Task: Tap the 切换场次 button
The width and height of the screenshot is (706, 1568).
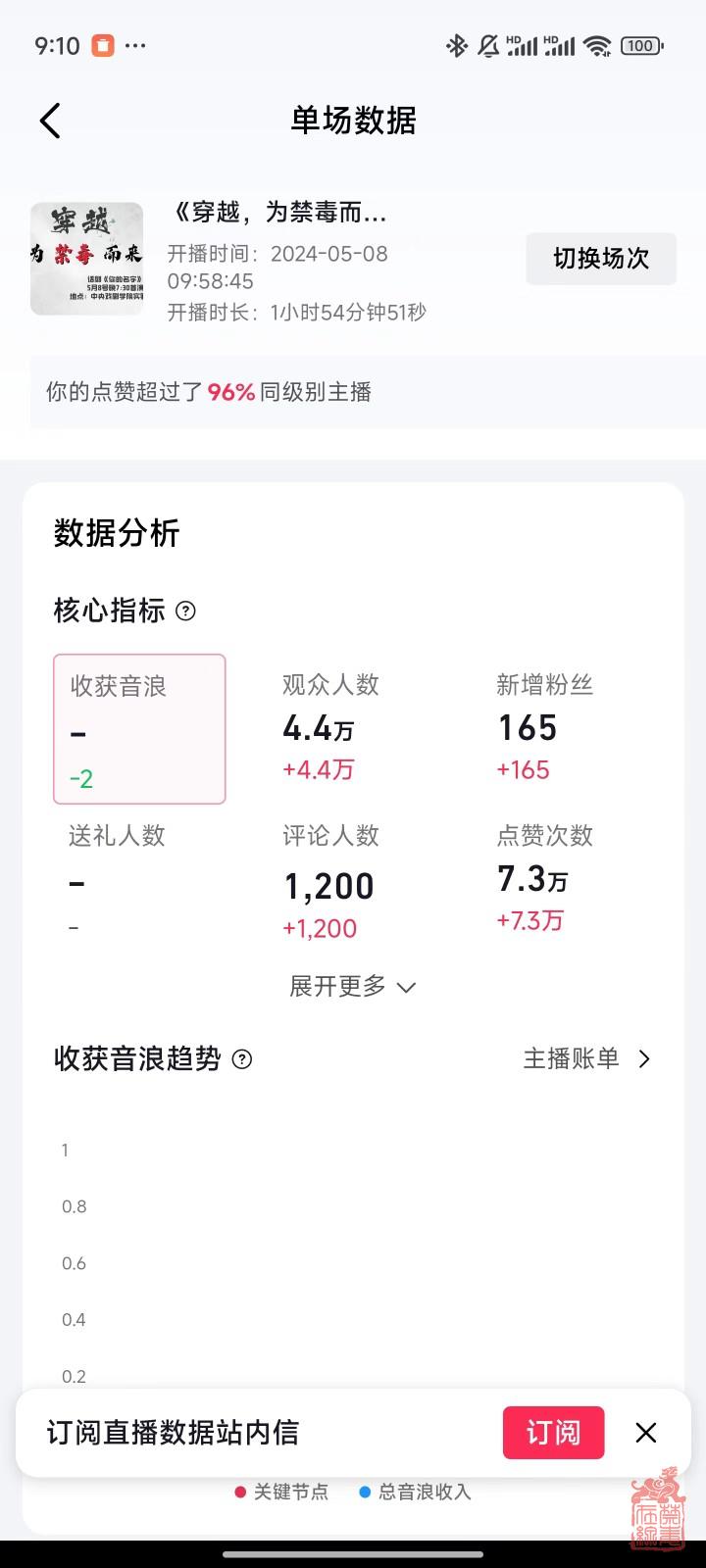Action: [x=601, y=259]
